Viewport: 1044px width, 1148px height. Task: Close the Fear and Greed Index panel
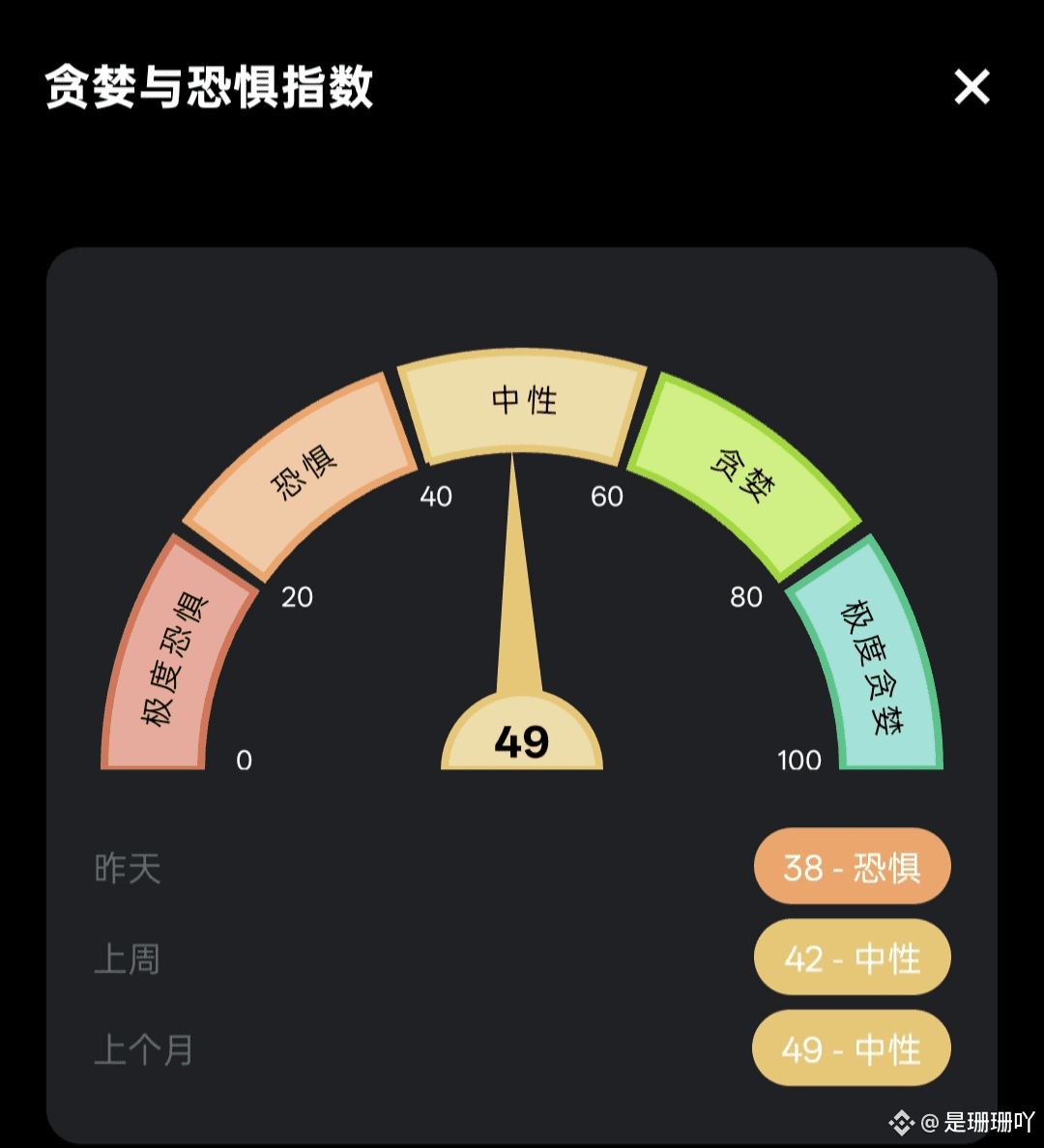pos(971,87)
